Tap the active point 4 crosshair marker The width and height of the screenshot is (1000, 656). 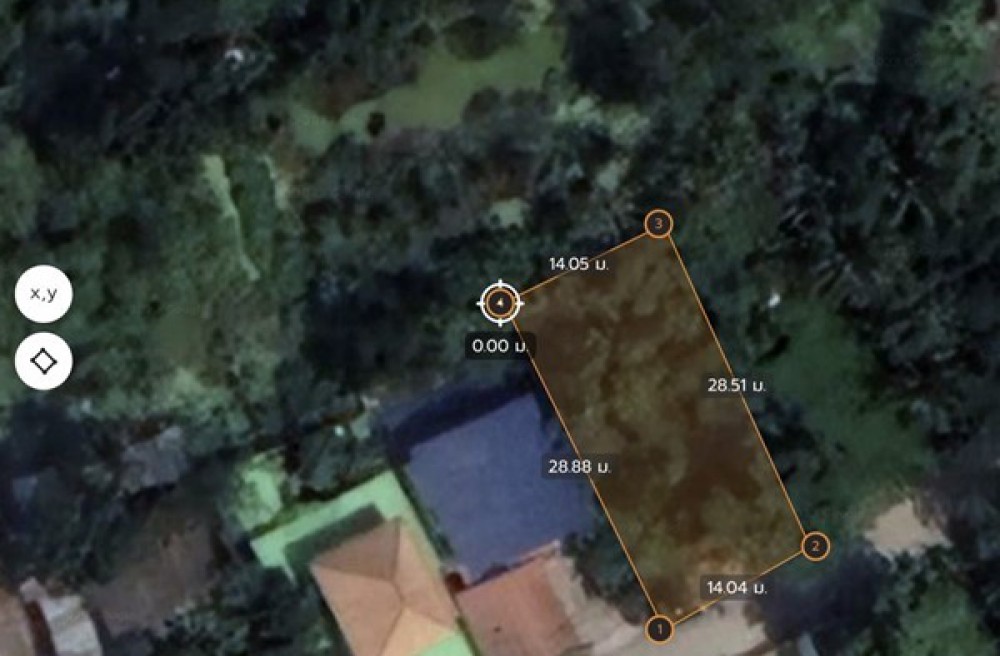click(x=500, y=303)
